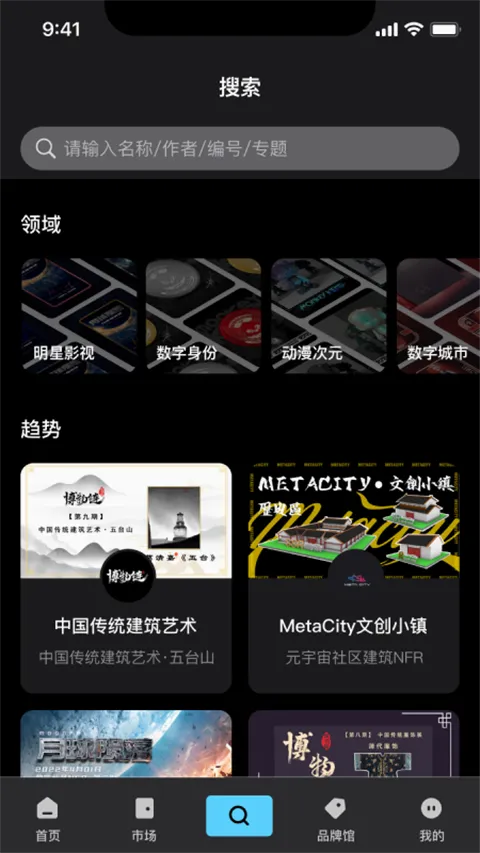Open the MetaCity文创小镇 trending card

(354, 578)
